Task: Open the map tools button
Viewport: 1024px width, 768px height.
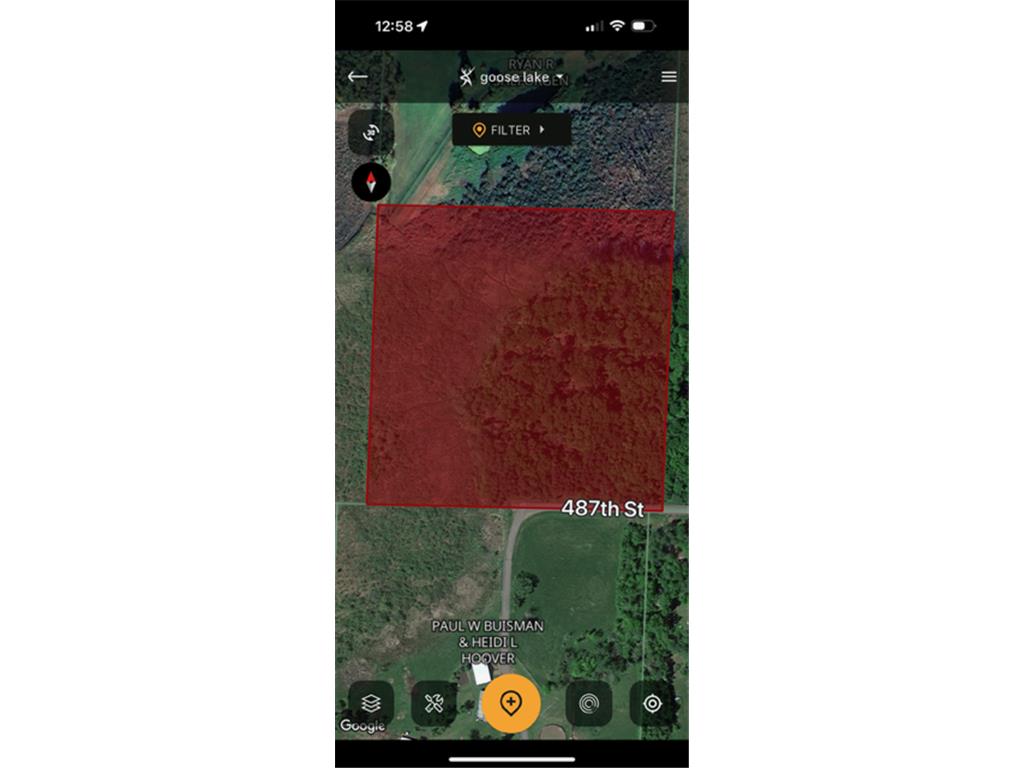Action: click(433, 704)
